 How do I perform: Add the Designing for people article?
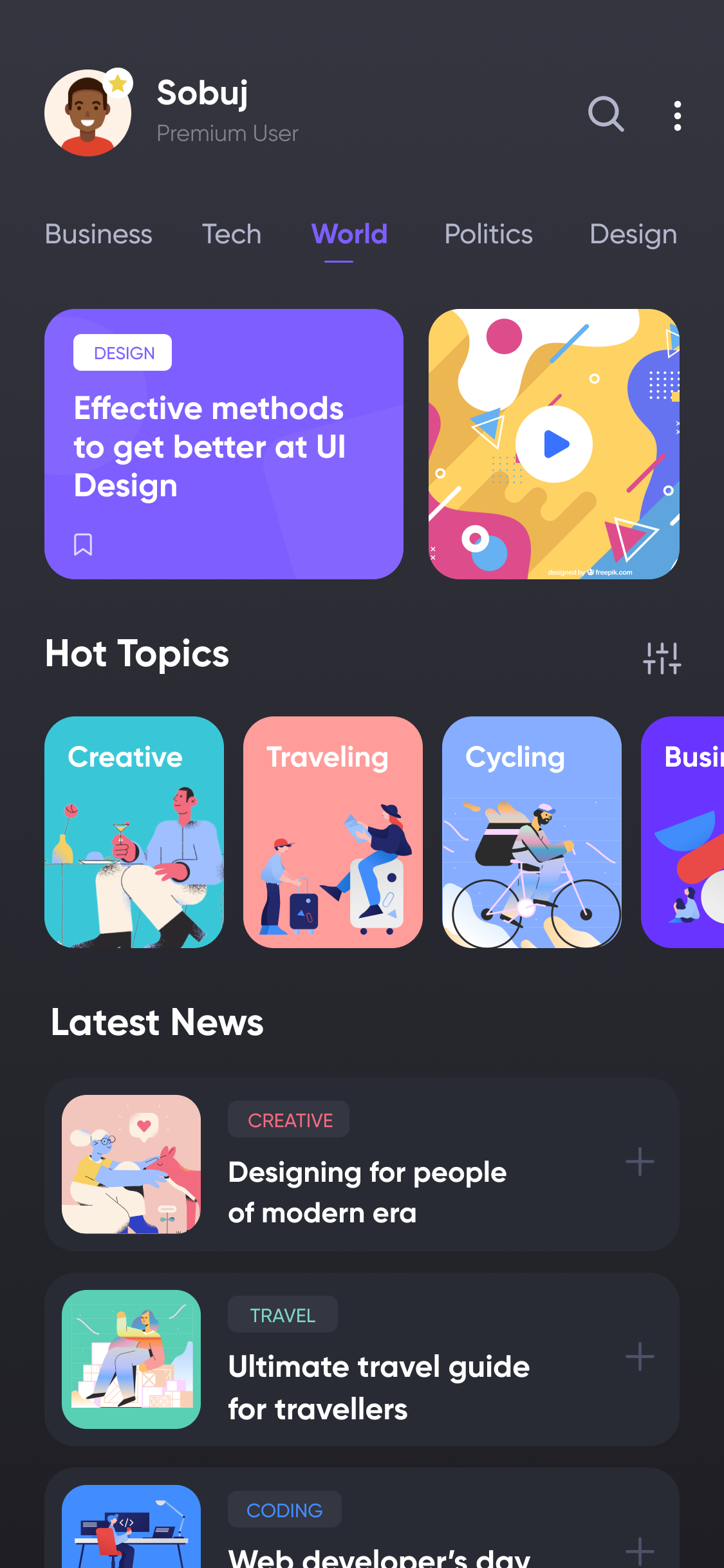pyautogui.click(x=640, y=1162)
